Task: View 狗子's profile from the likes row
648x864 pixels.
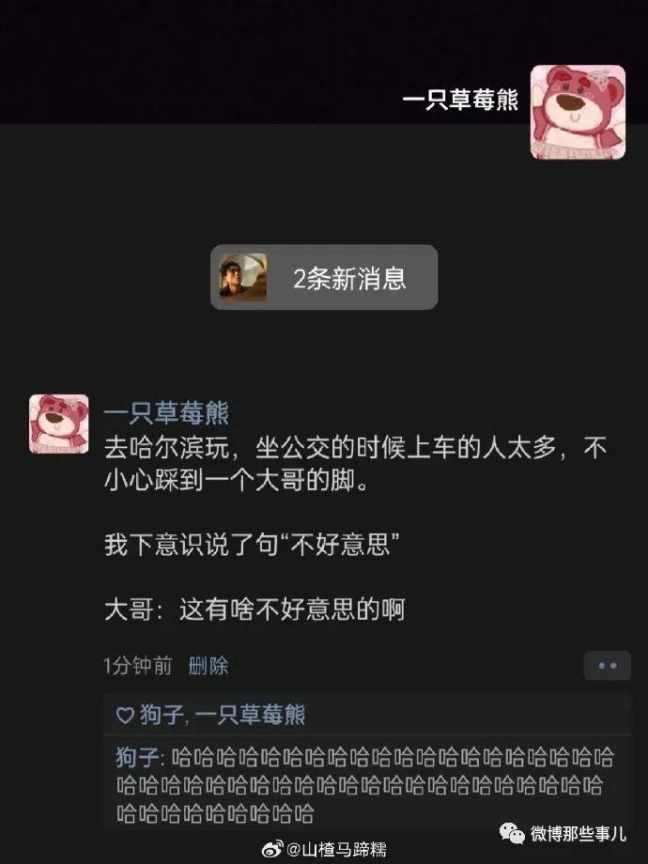Action: click(x=160, y=715)
